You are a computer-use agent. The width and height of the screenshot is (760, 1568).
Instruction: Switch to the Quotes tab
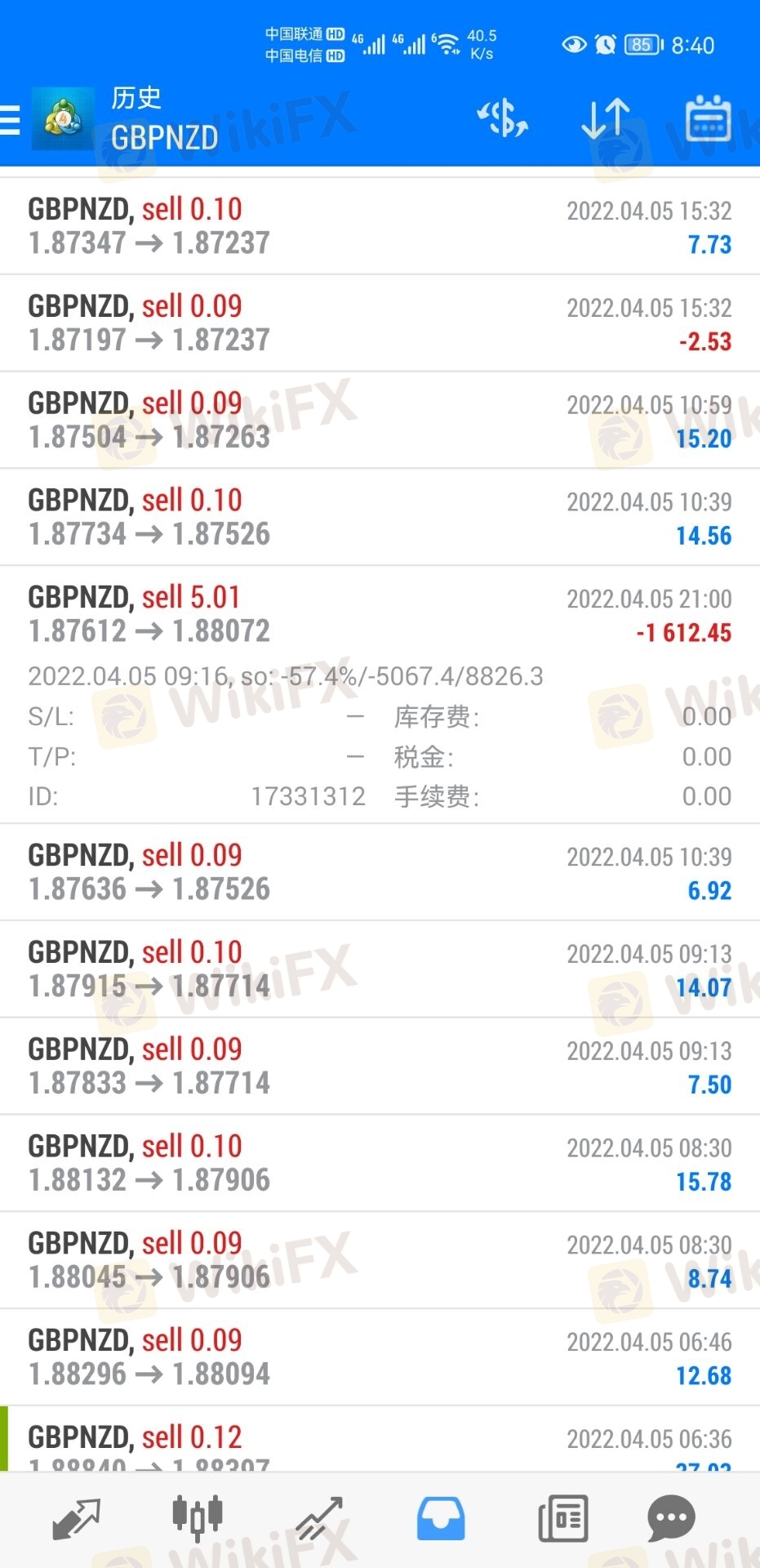click(76, 1519)
